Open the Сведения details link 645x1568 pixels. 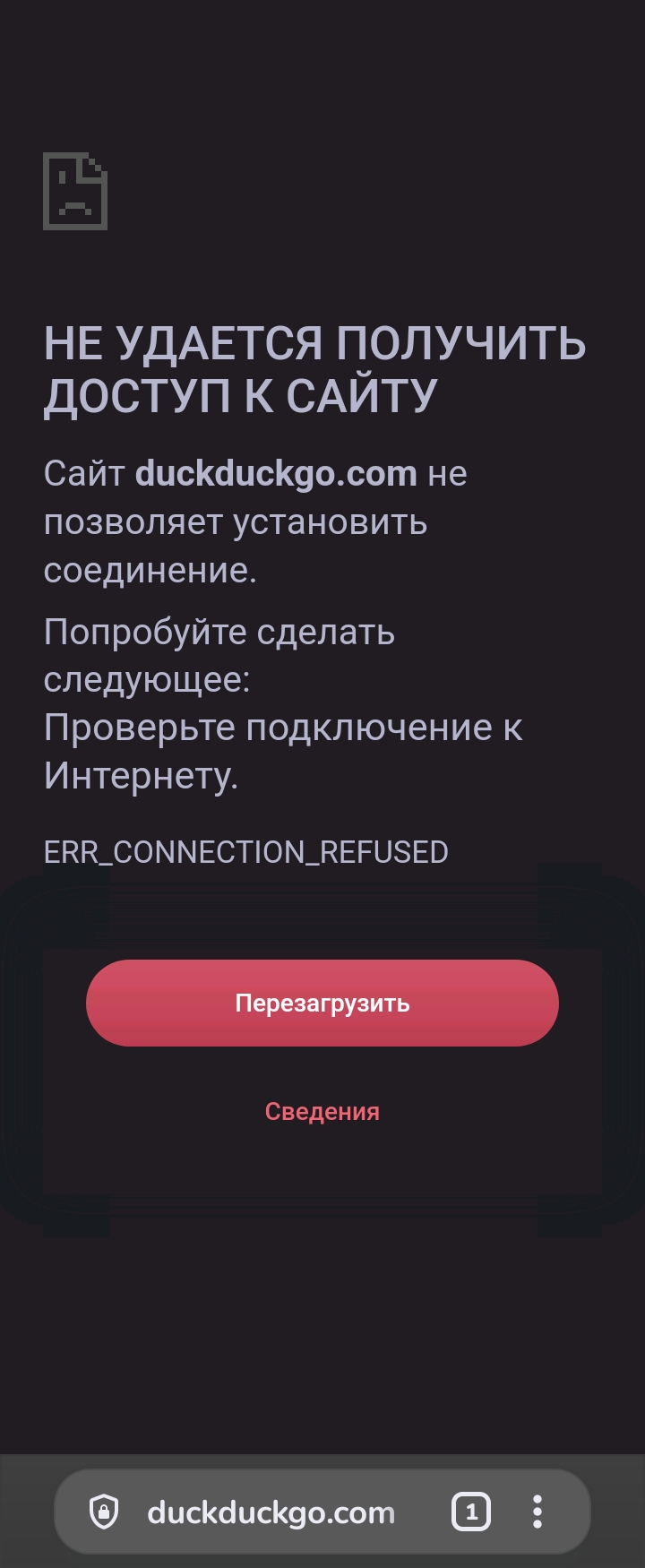pos(322,1111)
